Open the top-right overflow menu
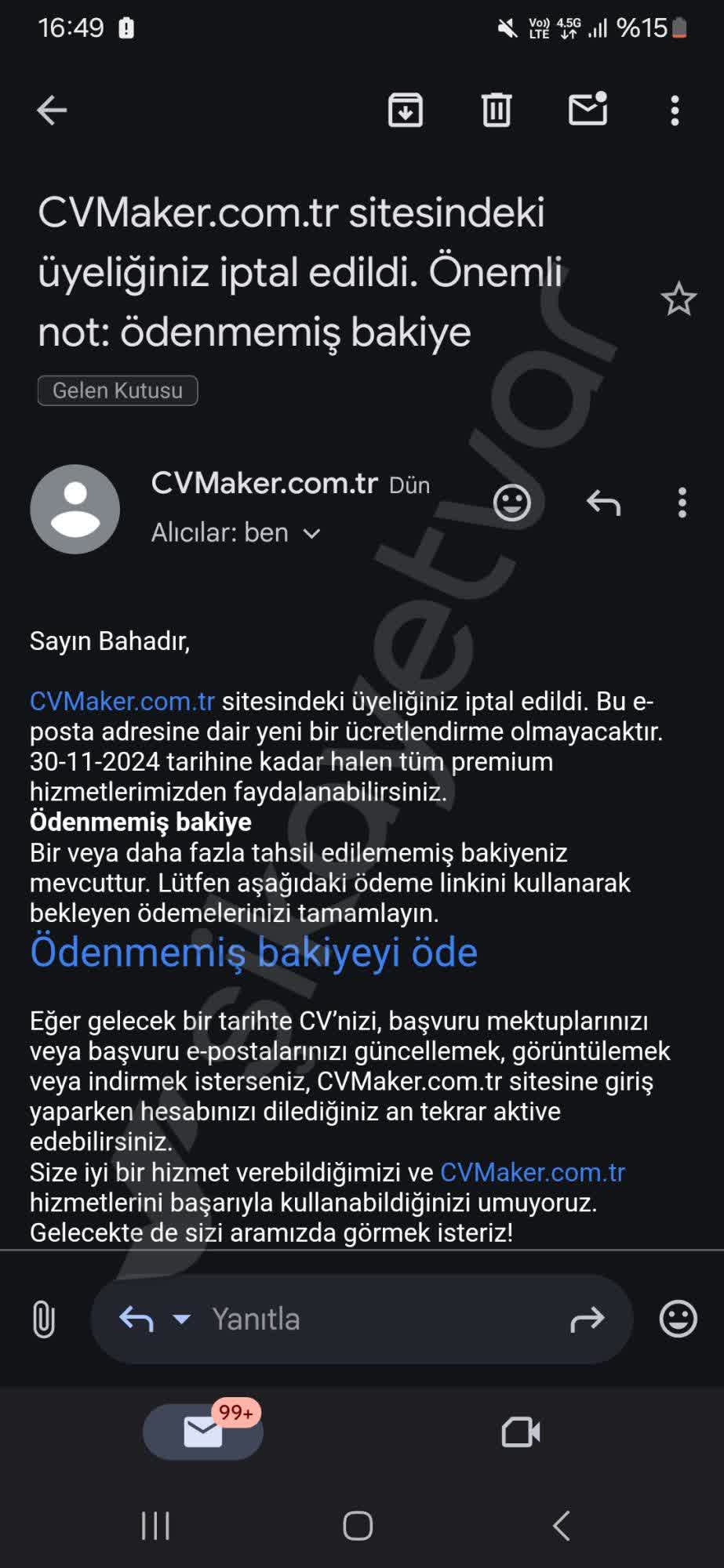The image size is (724, 1568). click(x=675, y=111)
